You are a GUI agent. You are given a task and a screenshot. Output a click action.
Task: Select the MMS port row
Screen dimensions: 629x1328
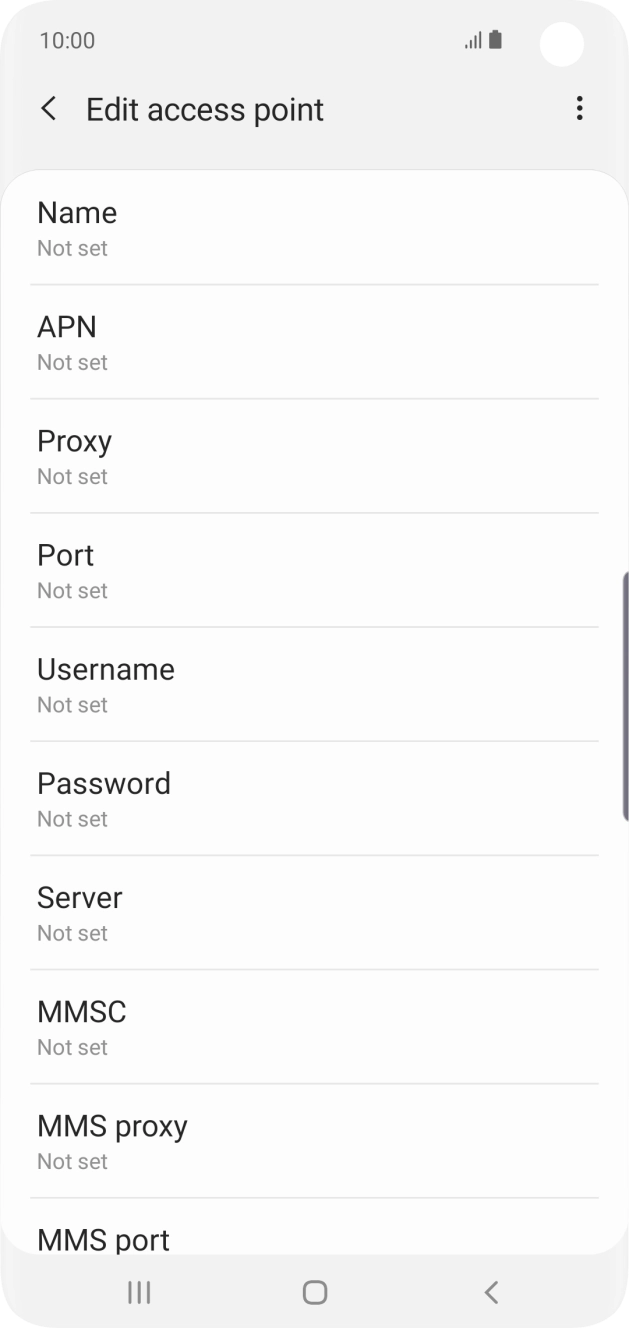(314, 1227)
